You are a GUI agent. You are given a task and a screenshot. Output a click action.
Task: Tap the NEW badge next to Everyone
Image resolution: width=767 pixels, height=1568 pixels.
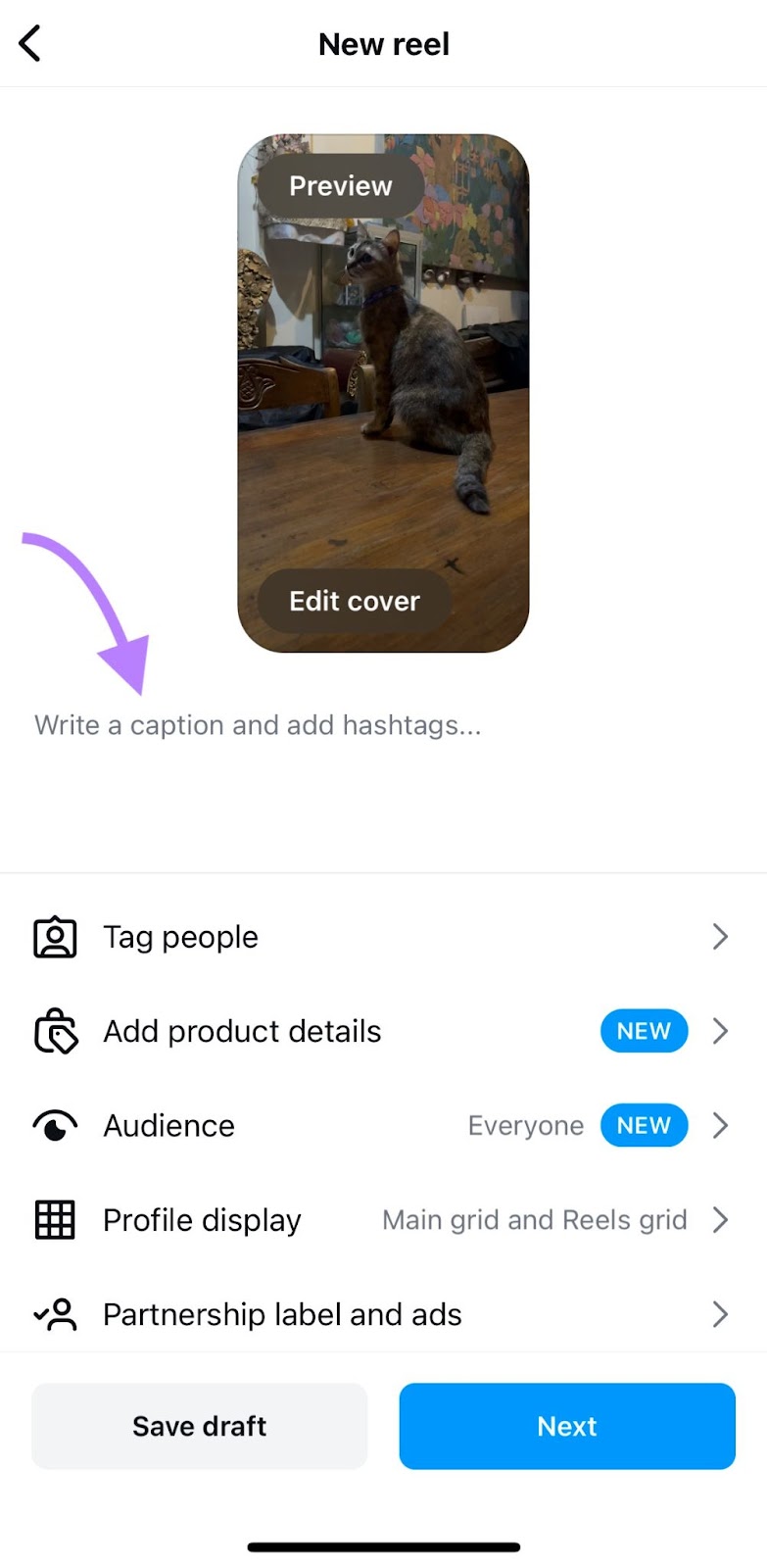[x=644, y=1125]
